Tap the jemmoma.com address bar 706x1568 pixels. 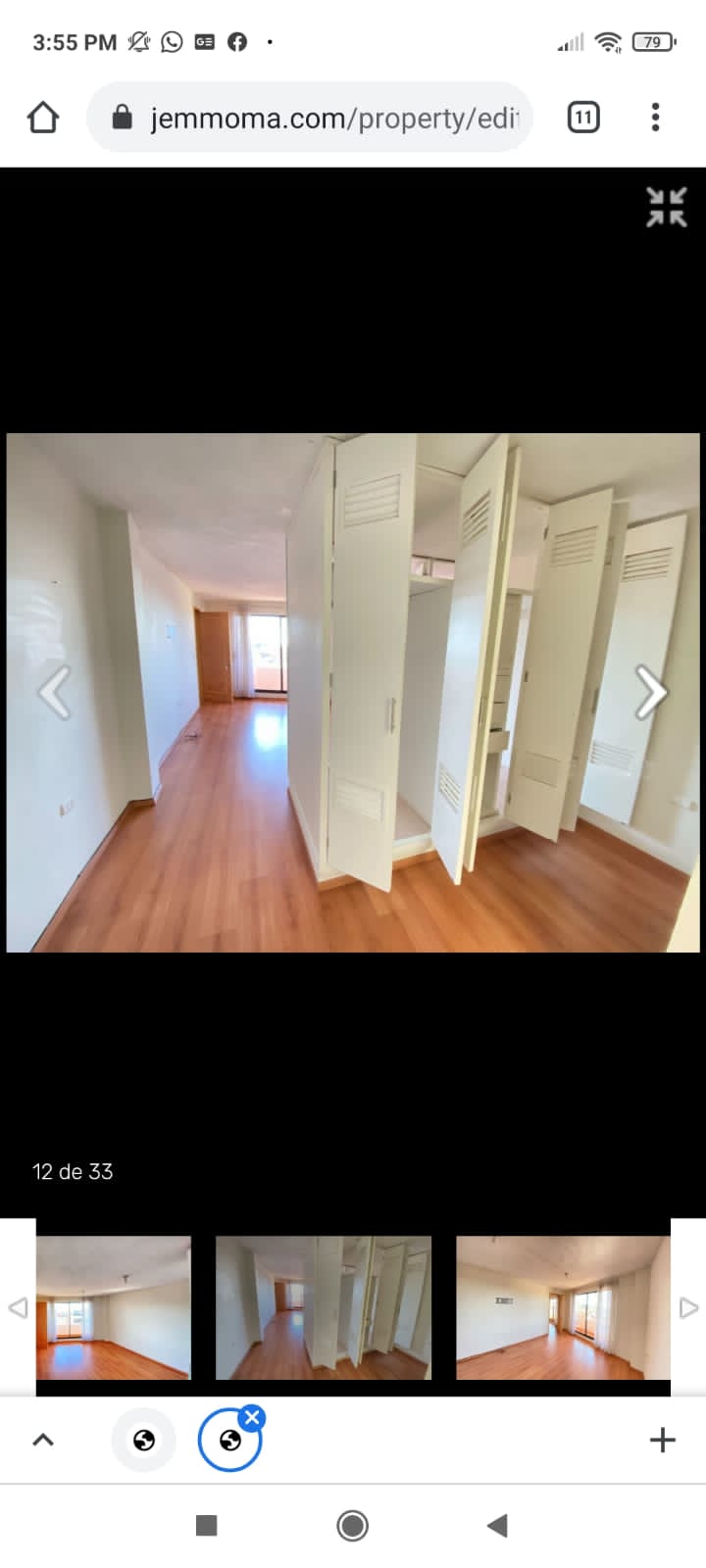(310, 118)
